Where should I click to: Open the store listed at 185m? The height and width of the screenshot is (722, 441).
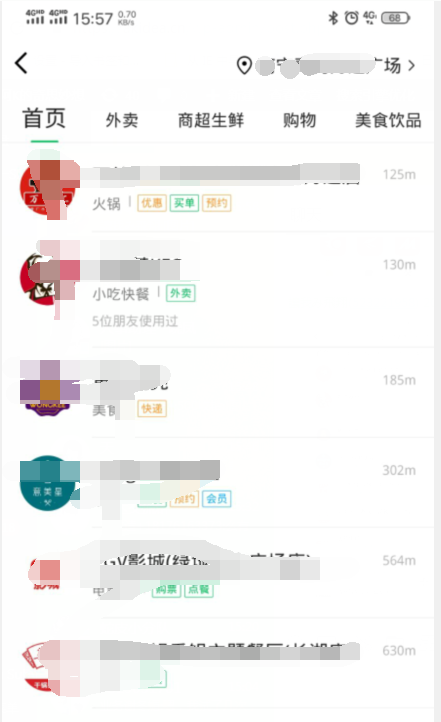[x=218, y=392]
